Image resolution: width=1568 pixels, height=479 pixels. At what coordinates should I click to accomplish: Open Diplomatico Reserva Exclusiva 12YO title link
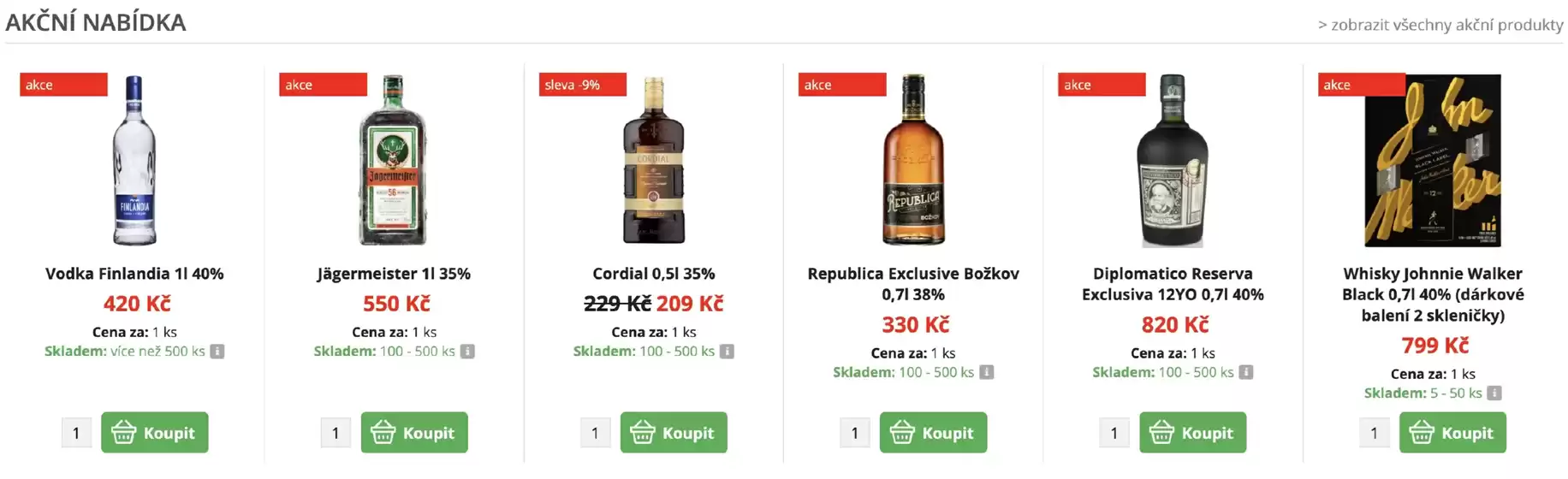click(x=1173, y=284)
